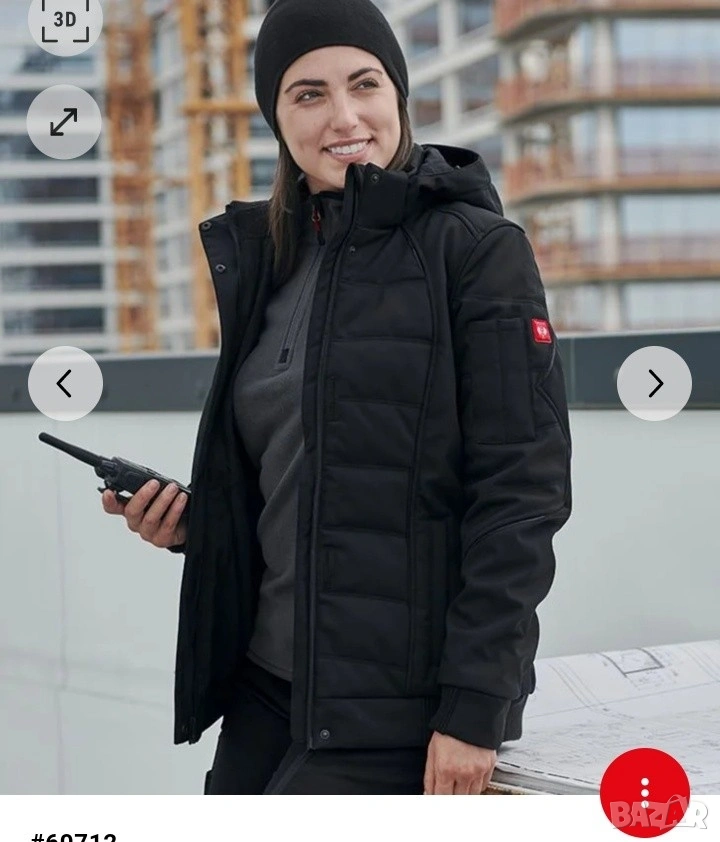Image resolution: width=720 pixels, height=842 pixels.
Task: Go to the next product photo
Action: [654, 383]
